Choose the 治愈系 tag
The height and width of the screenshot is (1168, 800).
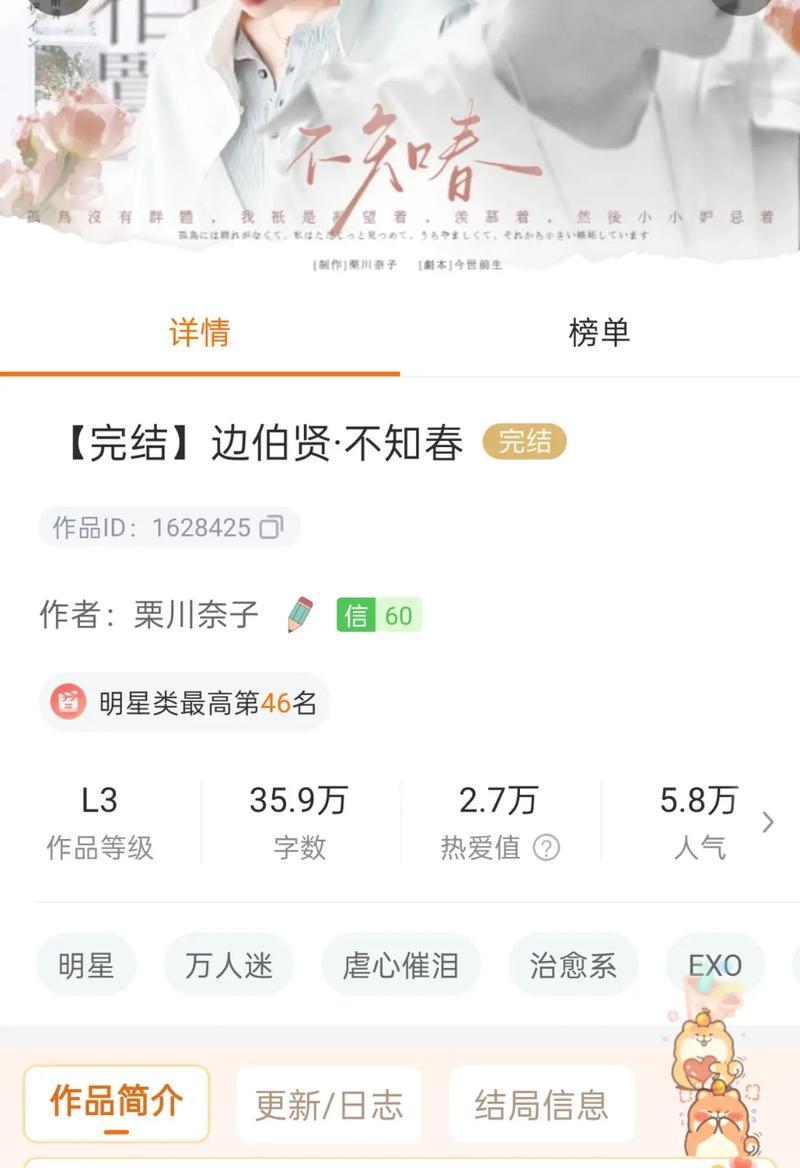coord(573,965)
